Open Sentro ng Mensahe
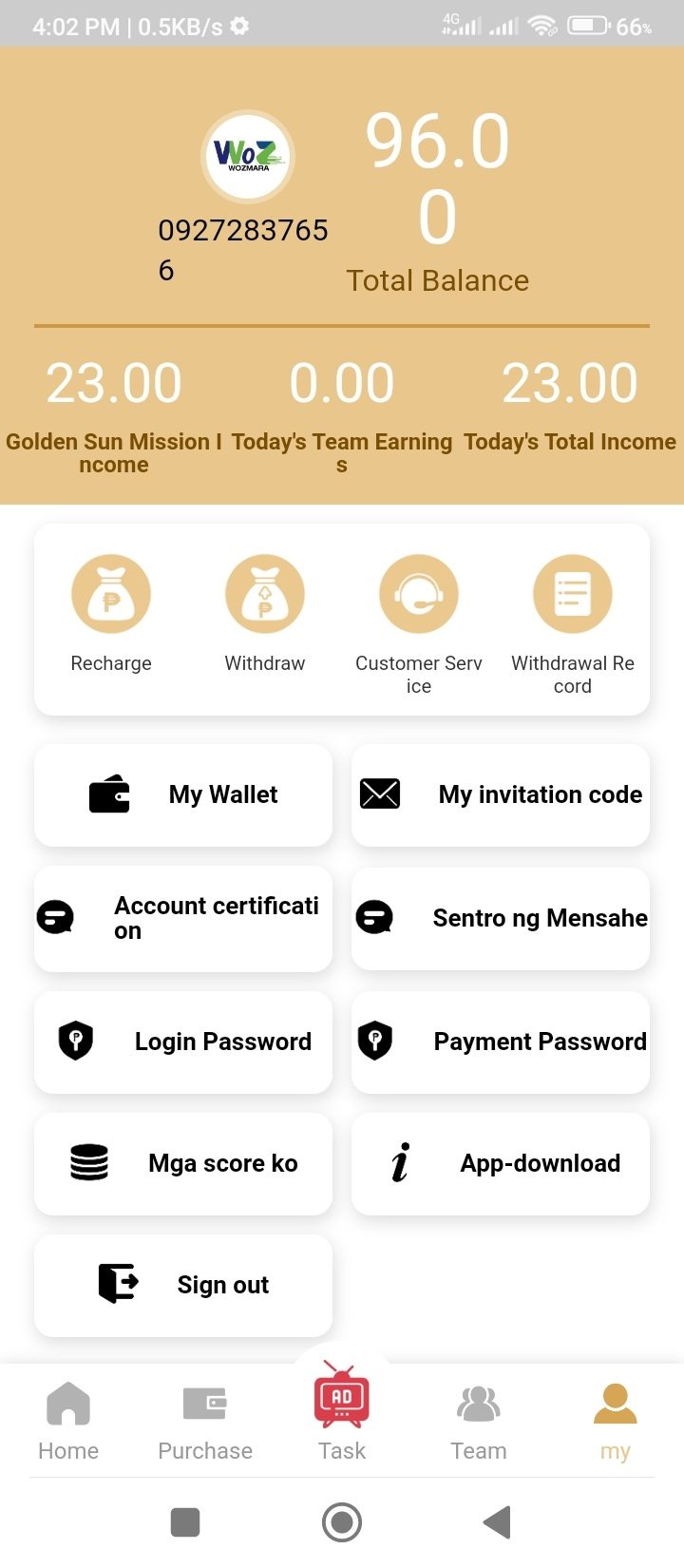This screenshot has height=1568, width=684. click(x=501, y=918)
